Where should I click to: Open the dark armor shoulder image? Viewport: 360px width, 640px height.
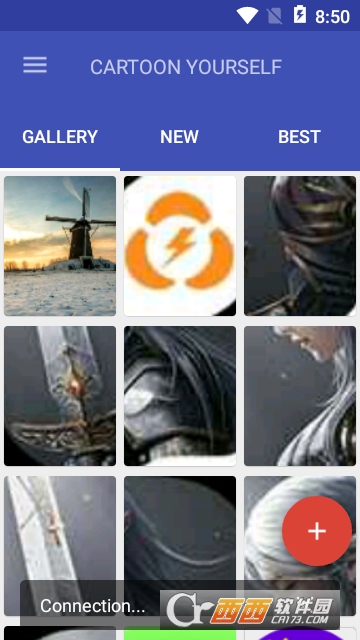[x=180, y=396]
